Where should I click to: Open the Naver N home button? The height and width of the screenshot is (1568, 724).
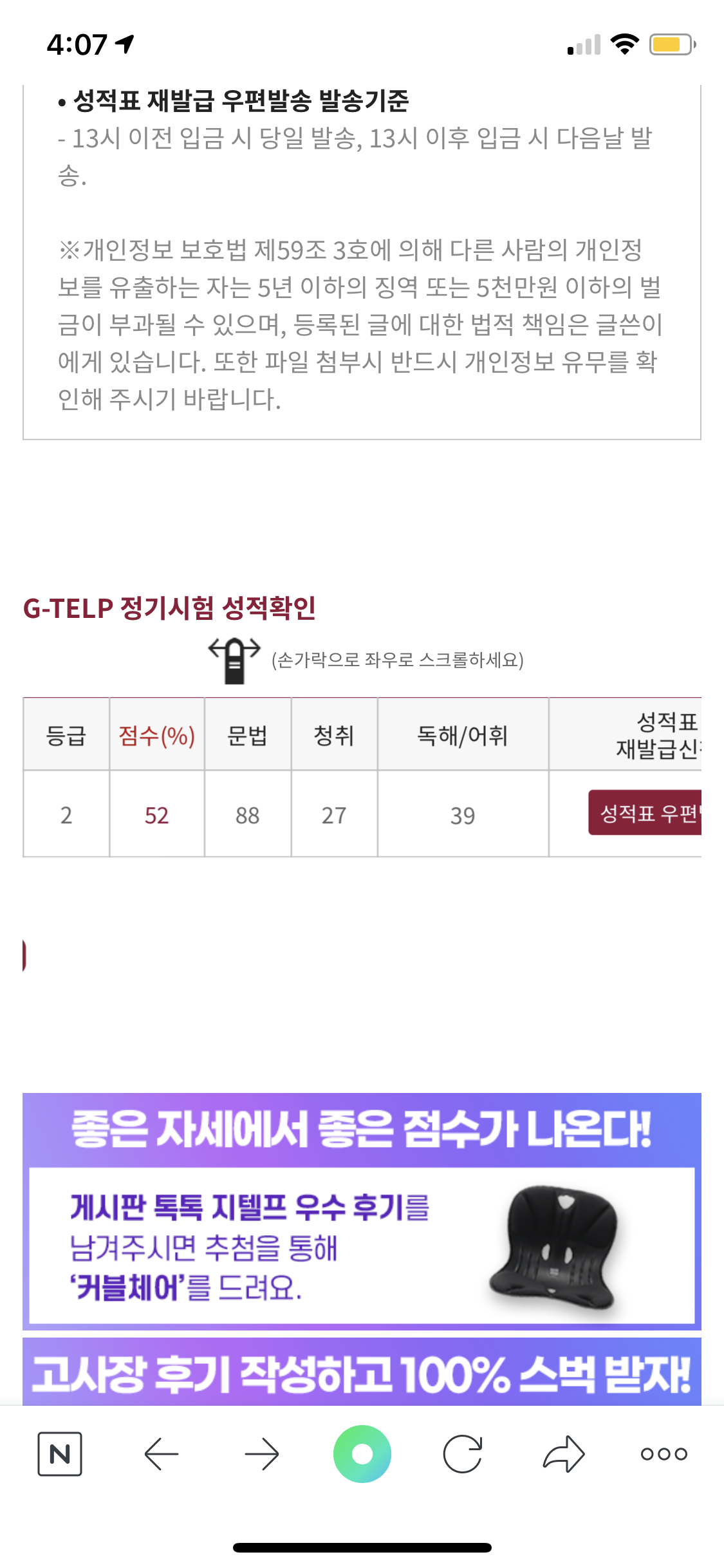[60, 1454]
